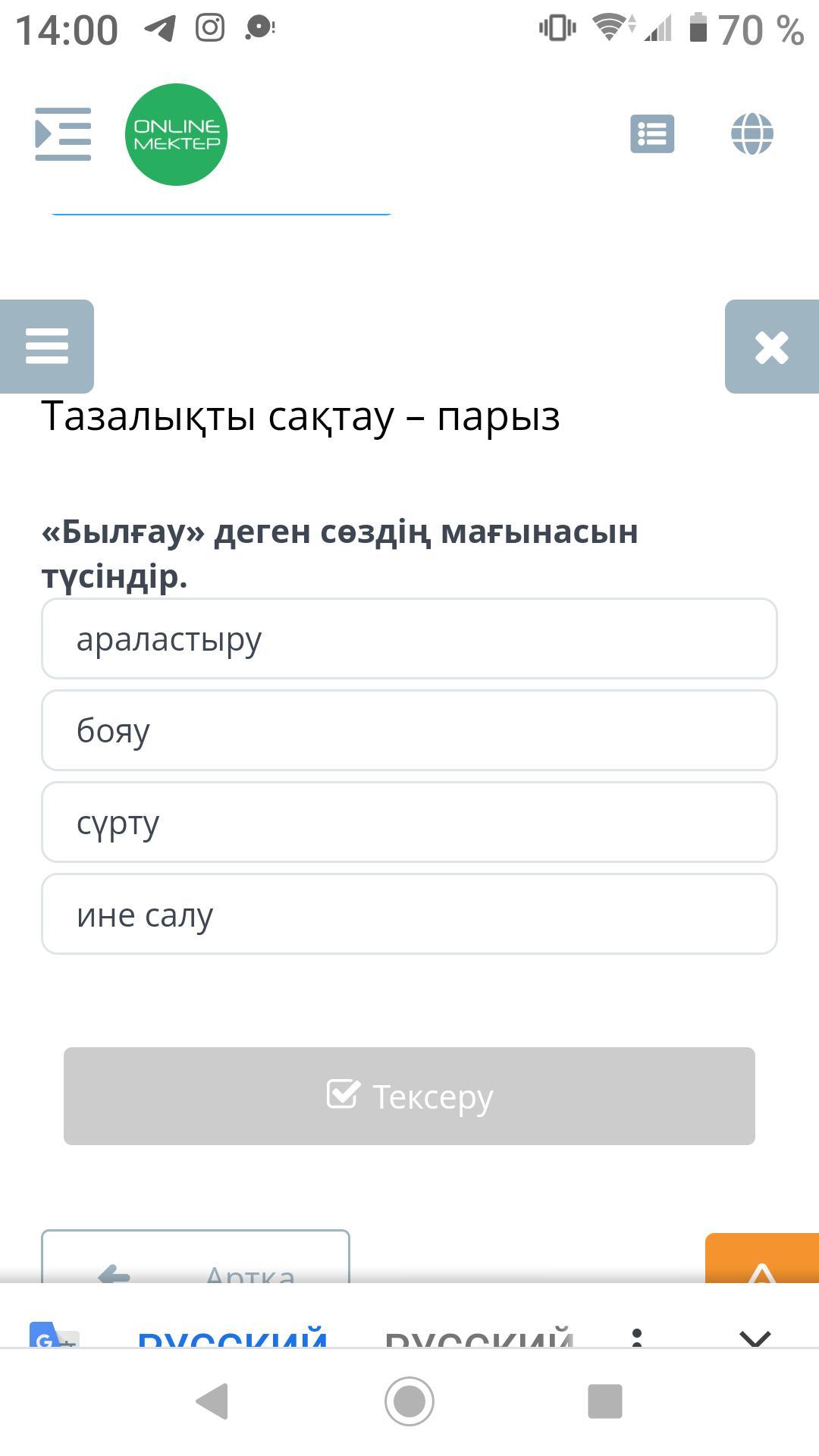Screen dimensions: 819x1456
Task: Pick the answer «ине салу»
Action: click(x=409, y=914)
